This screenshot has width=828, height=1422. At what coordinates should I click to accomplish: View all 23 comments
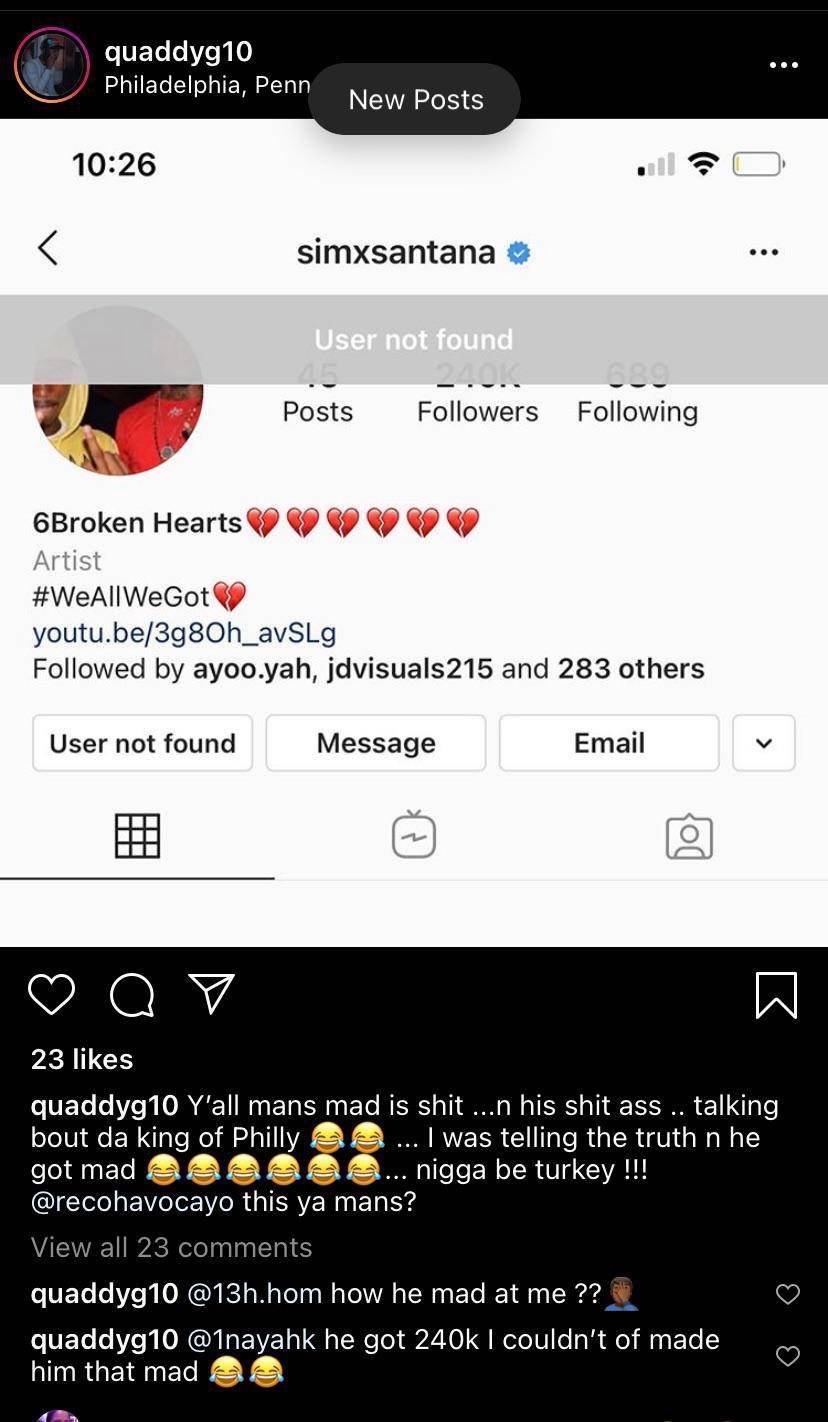coord(171,1247)
